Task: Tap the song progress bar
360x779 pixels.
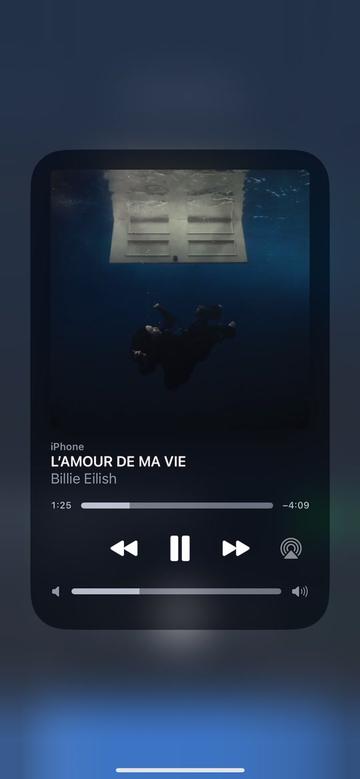Action: pyautogui.click(x=177, y=505)
